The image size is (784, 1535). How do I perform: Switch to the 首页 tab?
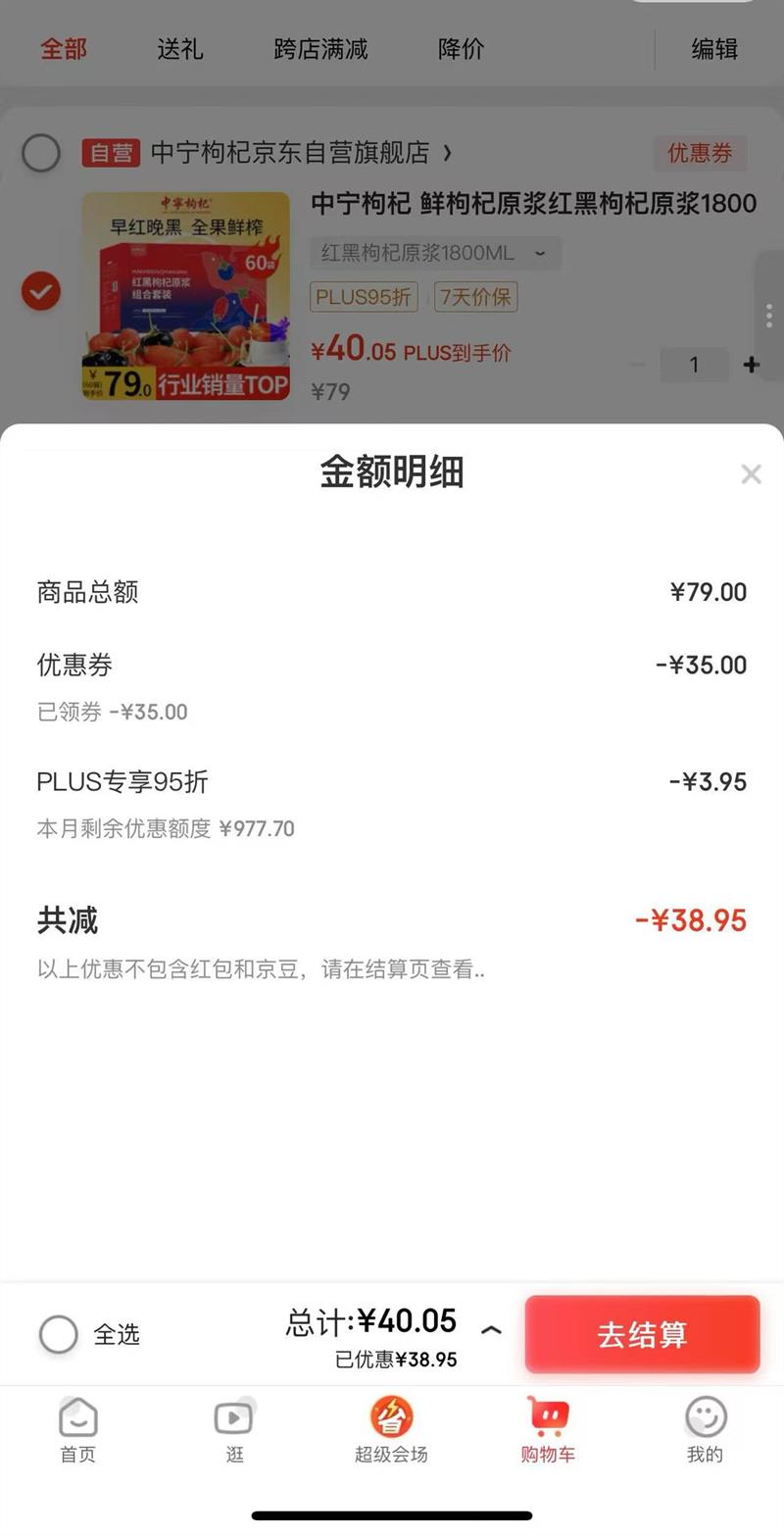point(78,1430)
